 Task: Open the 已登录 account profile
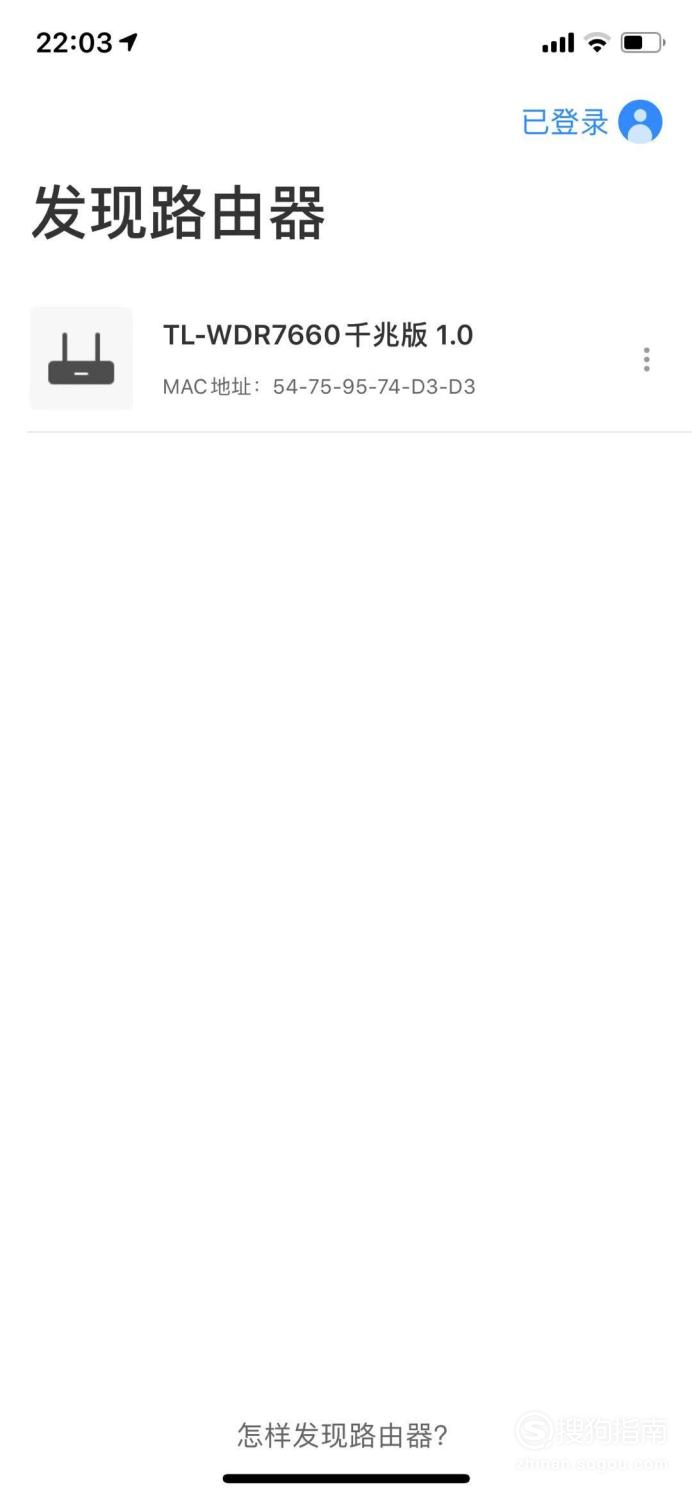pyautogui.click(x=591, y=122)
